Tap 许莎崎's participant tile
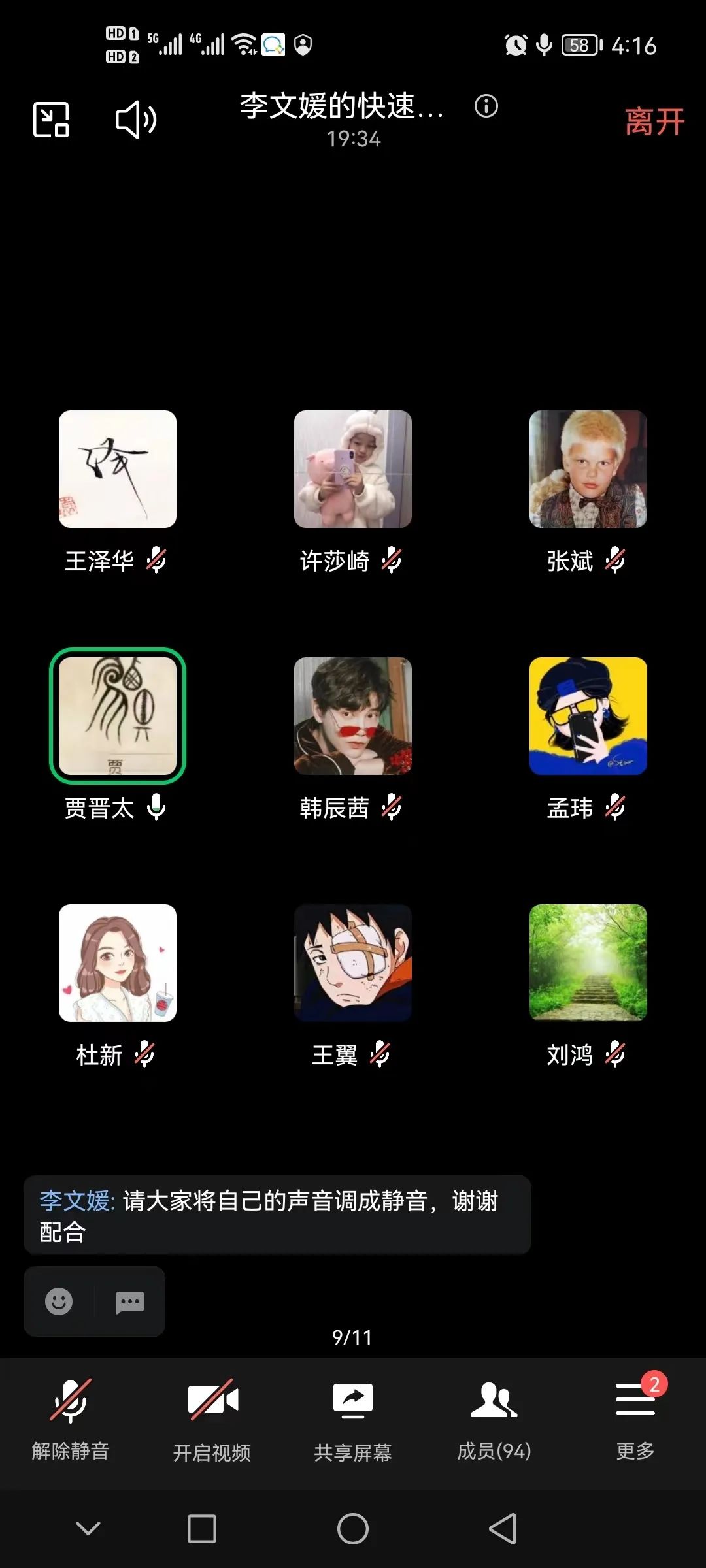This screenshot has height=1568, width=706. (353, 469)
